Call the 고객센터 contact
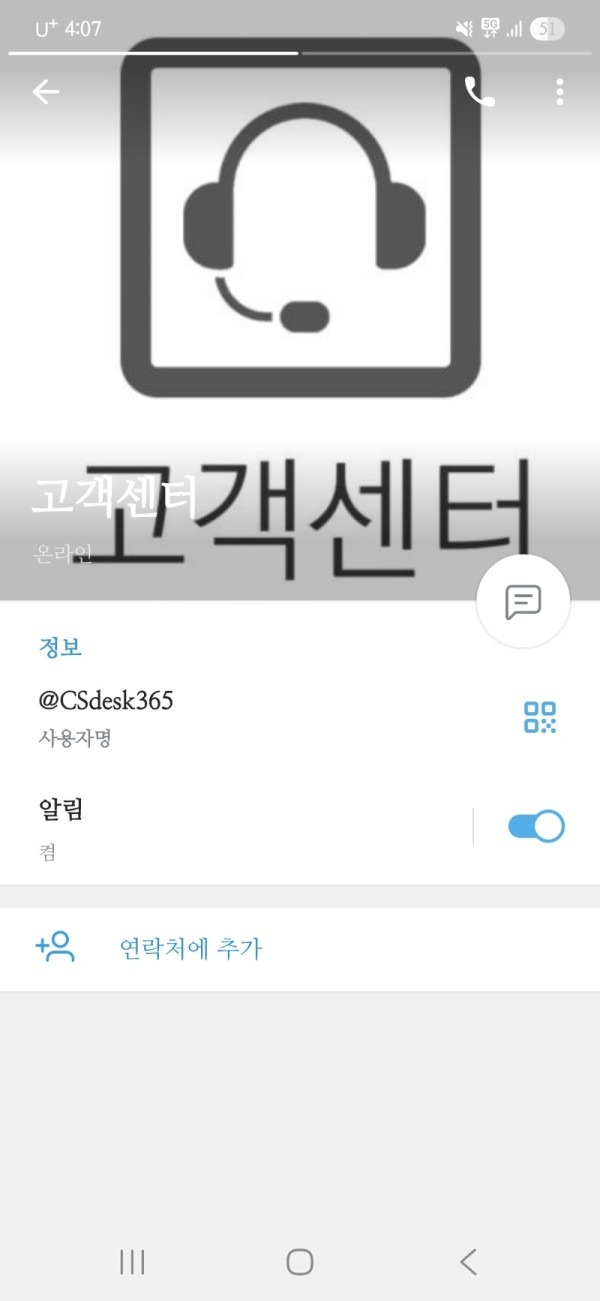 480,92
